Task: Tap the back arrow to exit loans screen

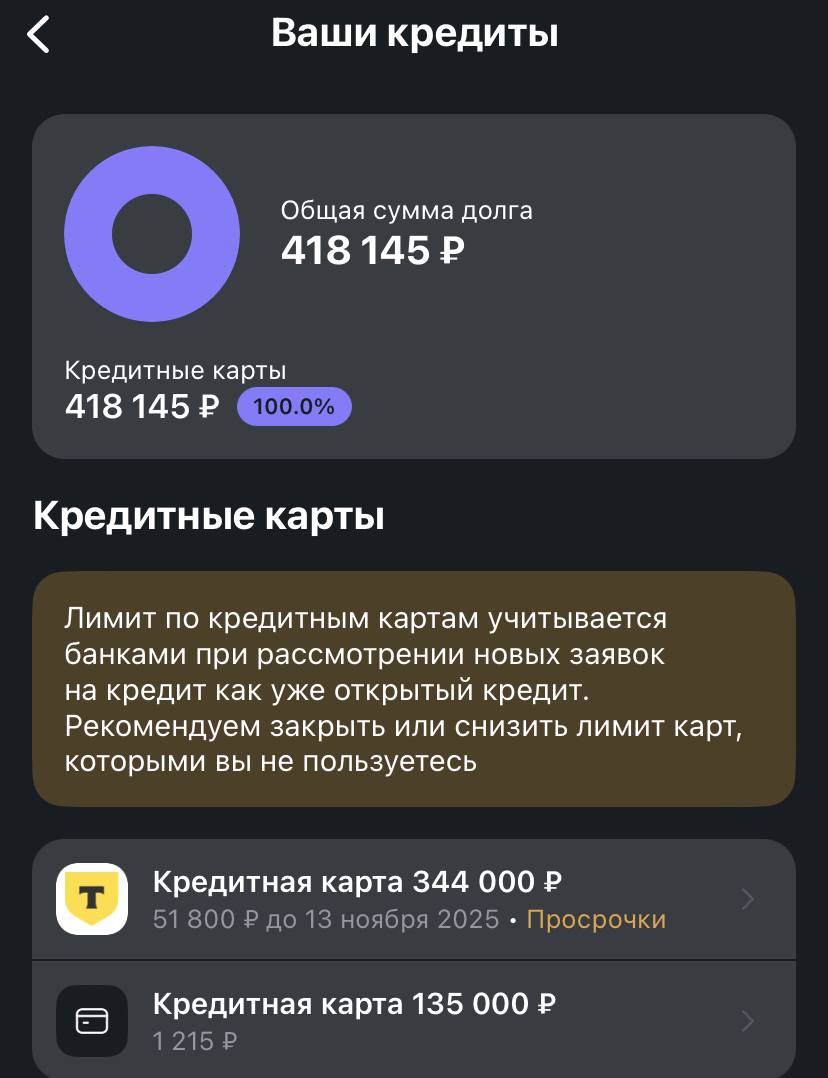Action: tap(38, 33)
